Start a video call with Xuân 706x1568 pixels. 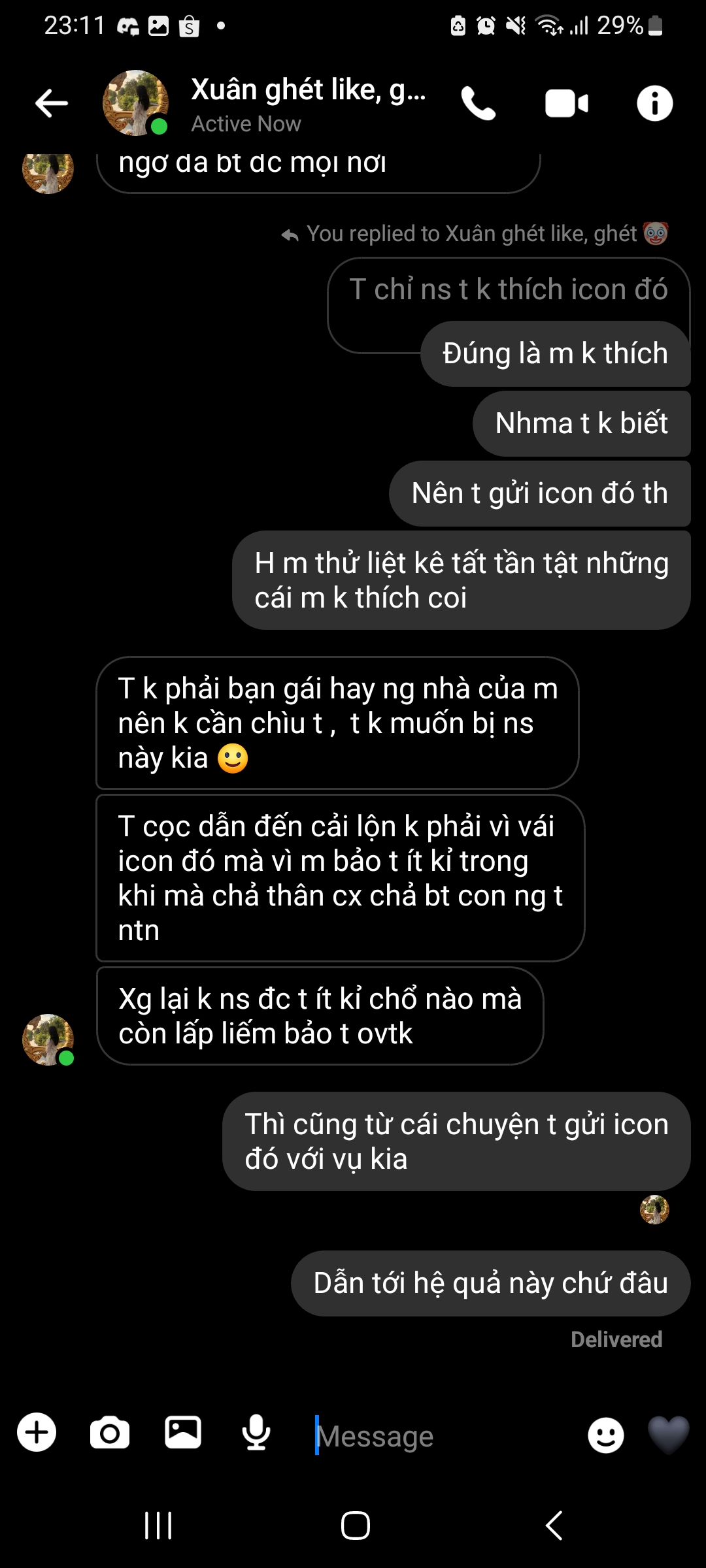566,103
